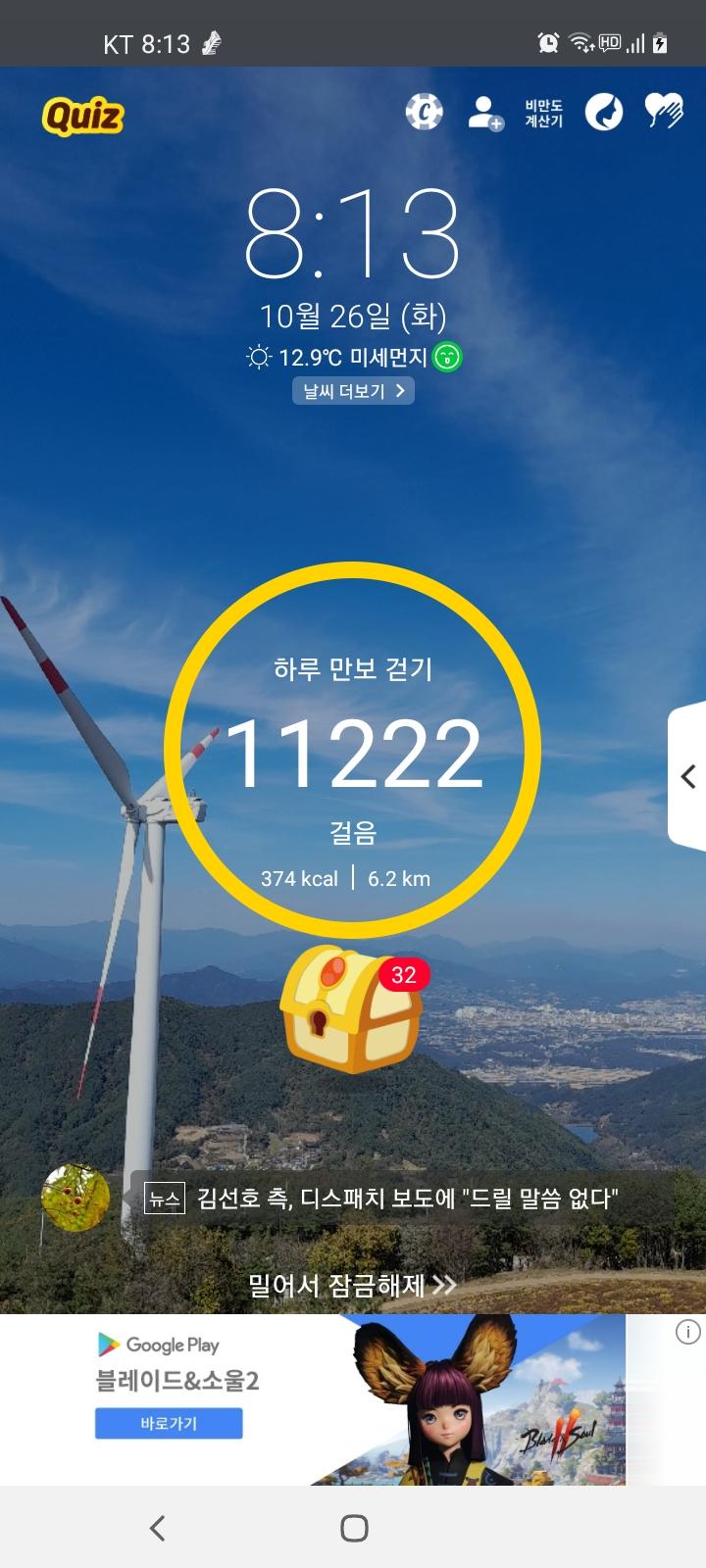The image size is (706, 1568).
Task: Open 비만도 계산기
Action: [x=543, y=113]
